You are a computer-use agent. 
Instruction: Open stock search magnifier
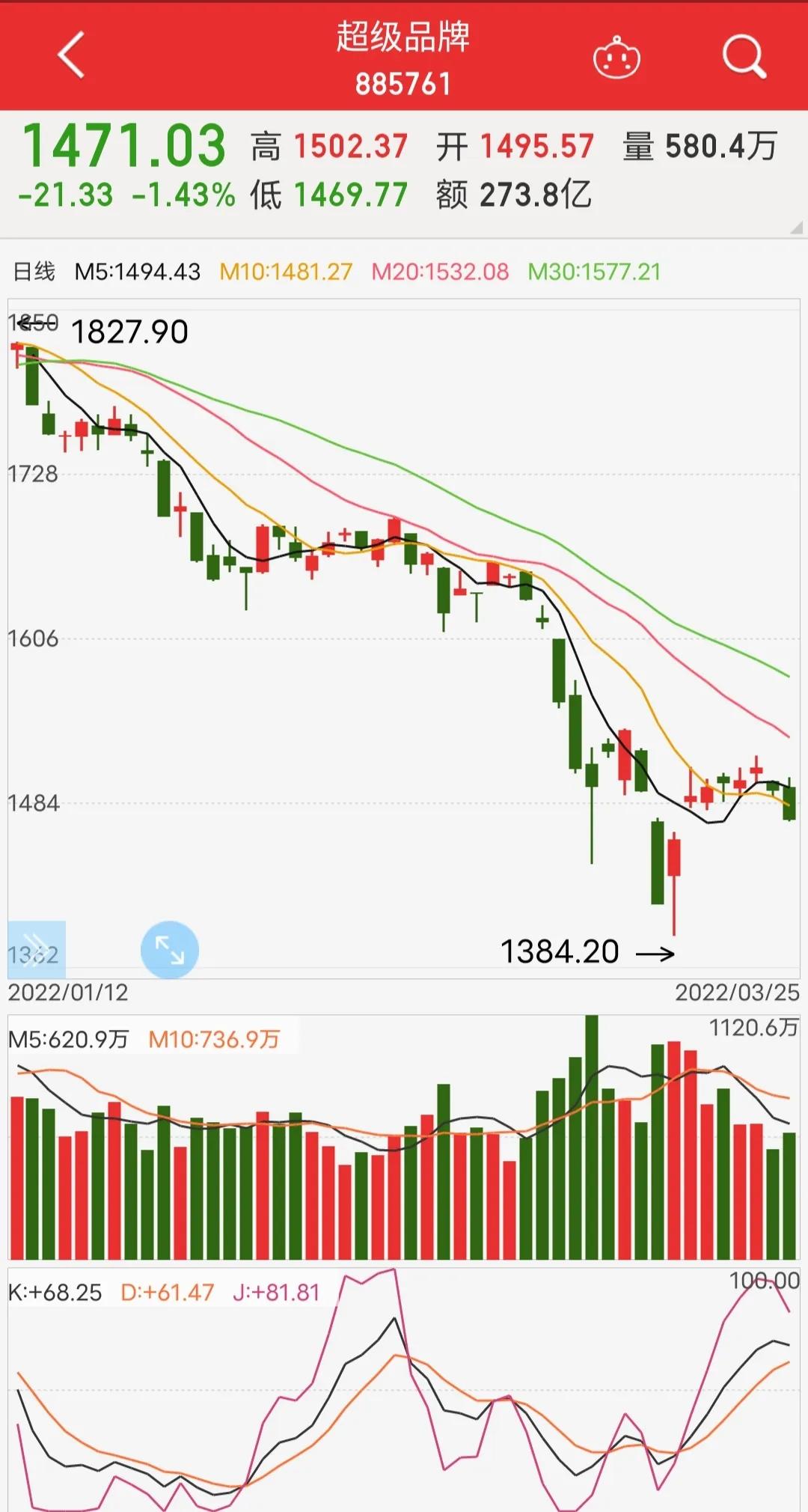click(744, 57)
